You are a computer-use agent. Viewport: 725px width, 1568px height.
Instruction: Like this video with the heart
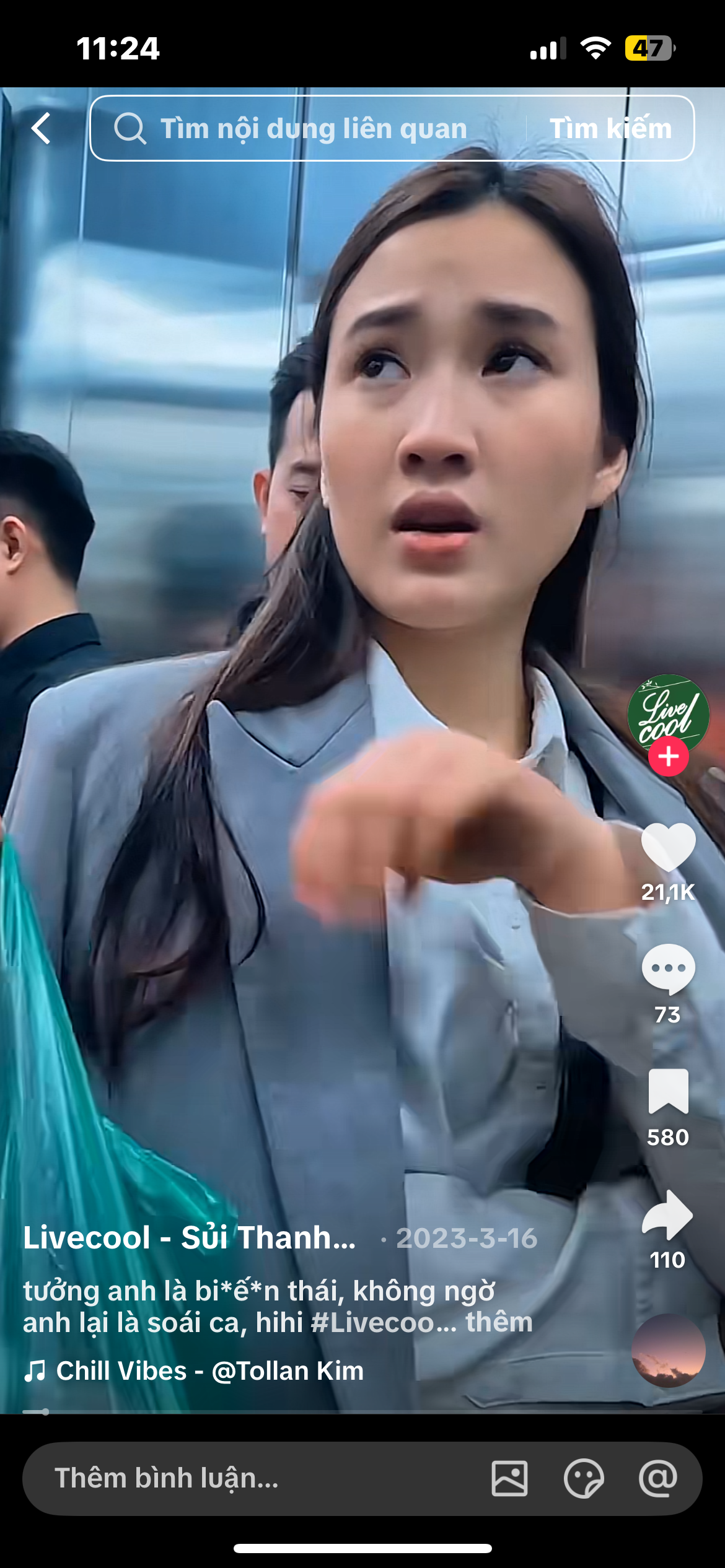(x=668, y=847)
